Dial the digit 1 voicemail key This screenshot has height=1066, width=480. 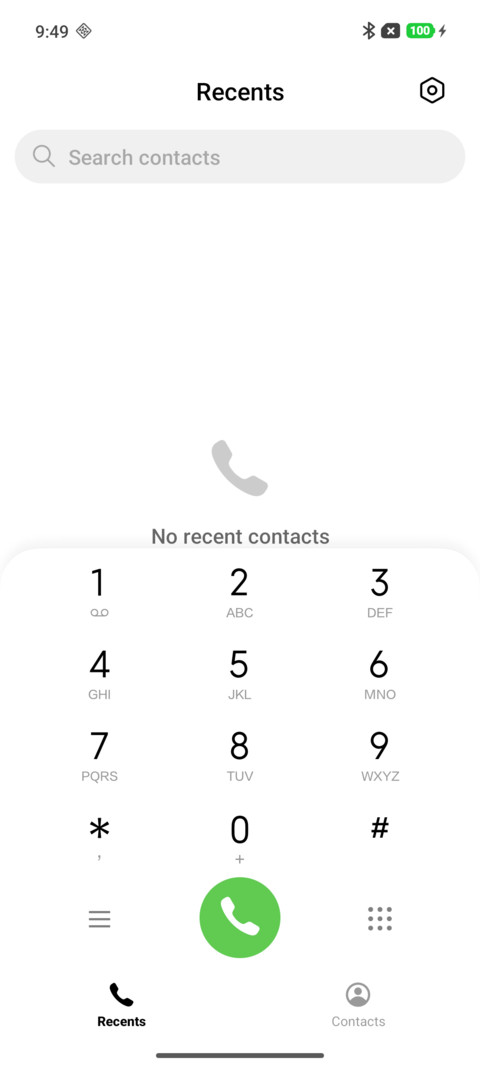click(99, 594)
